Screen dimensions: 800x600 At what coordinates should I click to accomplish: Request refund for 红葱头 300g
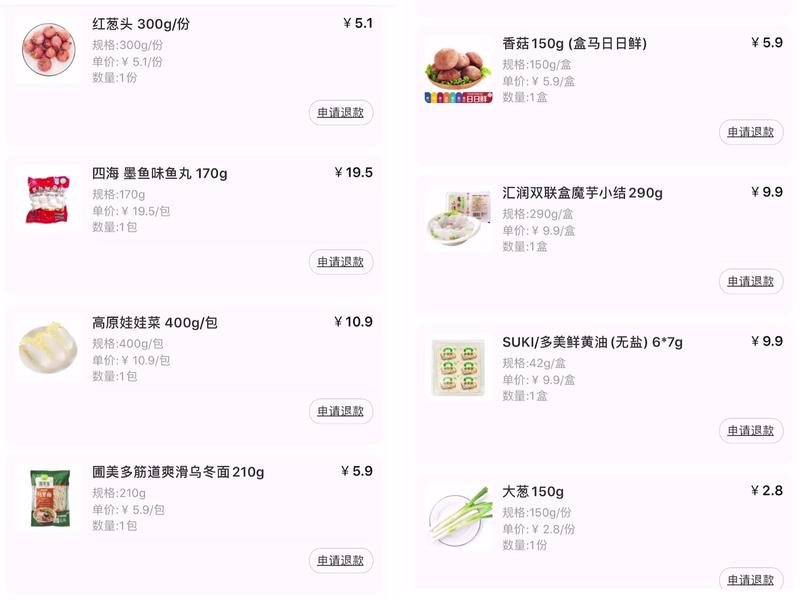tap(341, 113)
